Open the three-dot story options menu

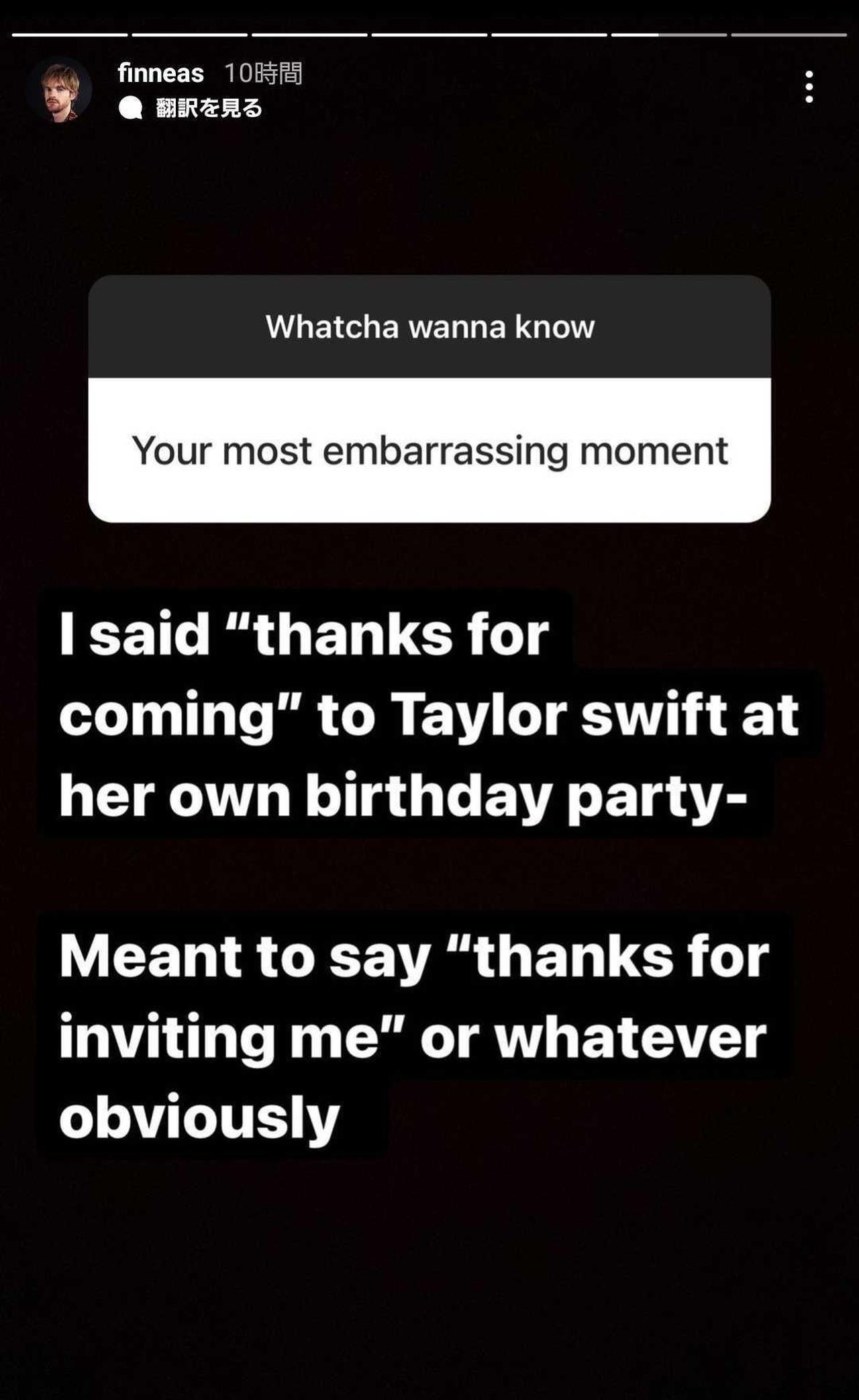(809, 87)
